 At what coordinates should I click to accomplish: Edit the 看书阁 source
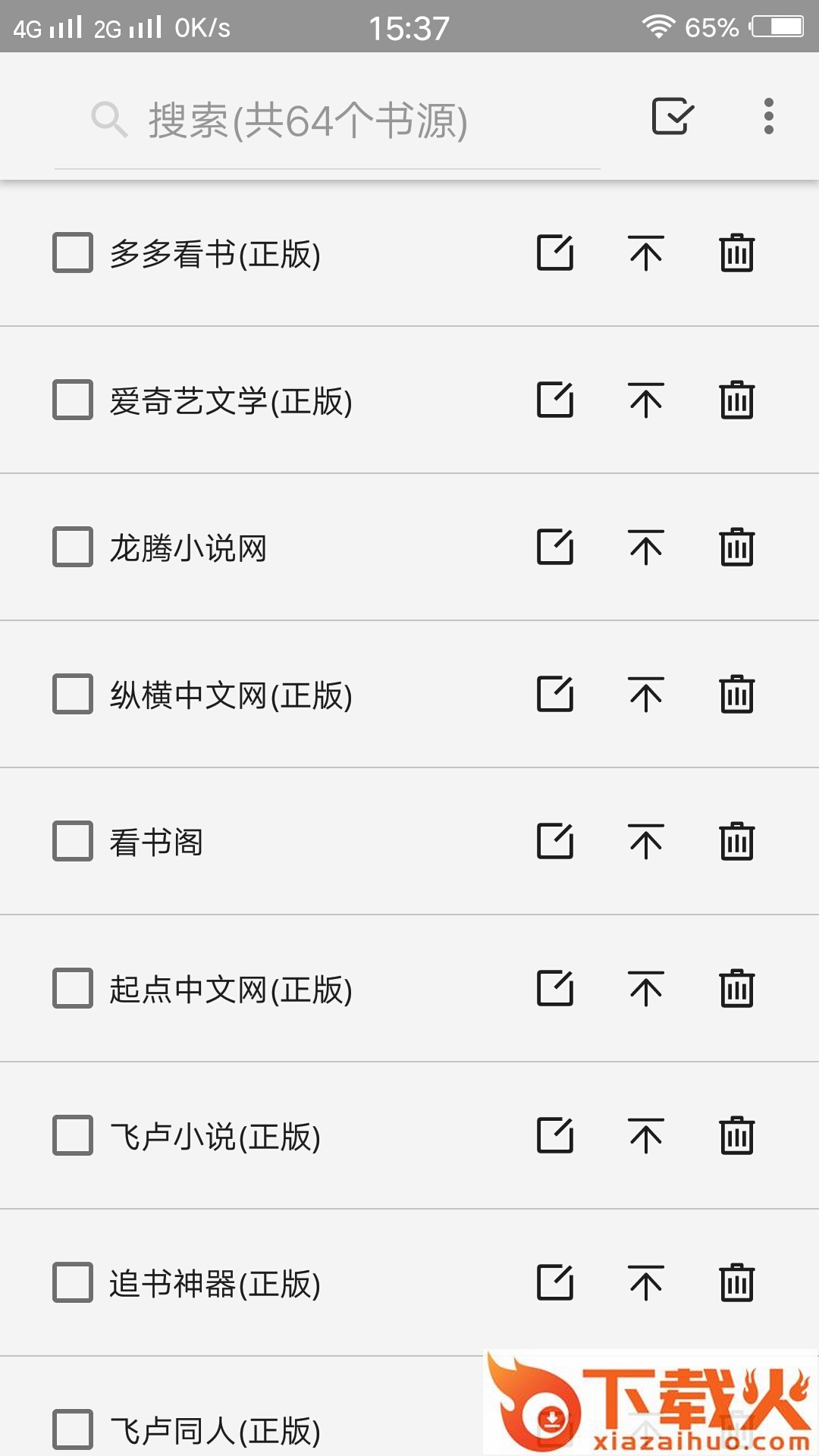pos(555,841)
